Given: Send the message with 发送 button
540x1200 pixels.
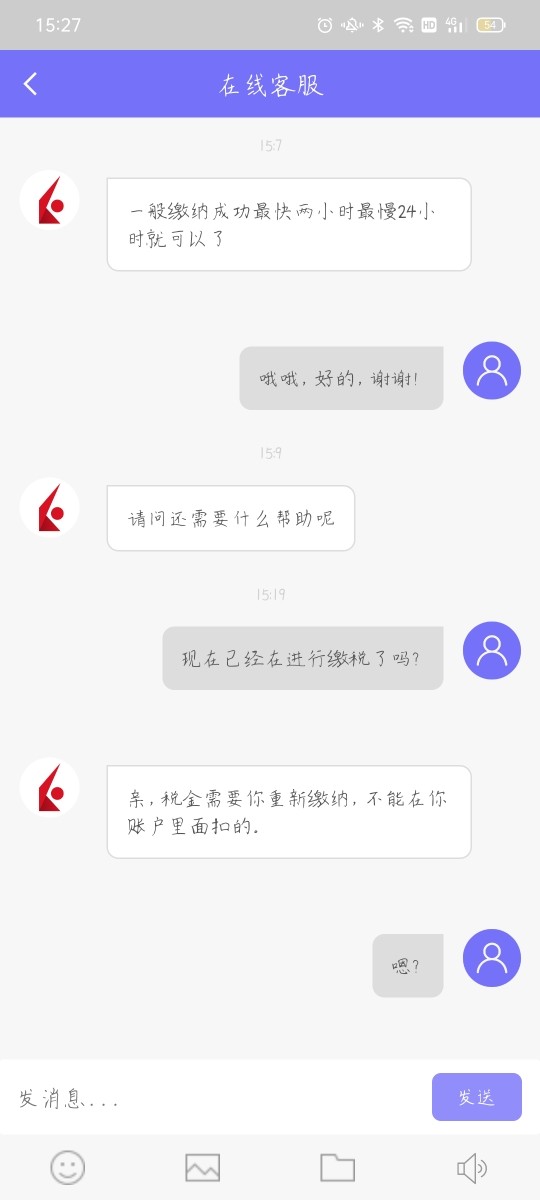Looking at the screenshot, I should coord(477,1097).
